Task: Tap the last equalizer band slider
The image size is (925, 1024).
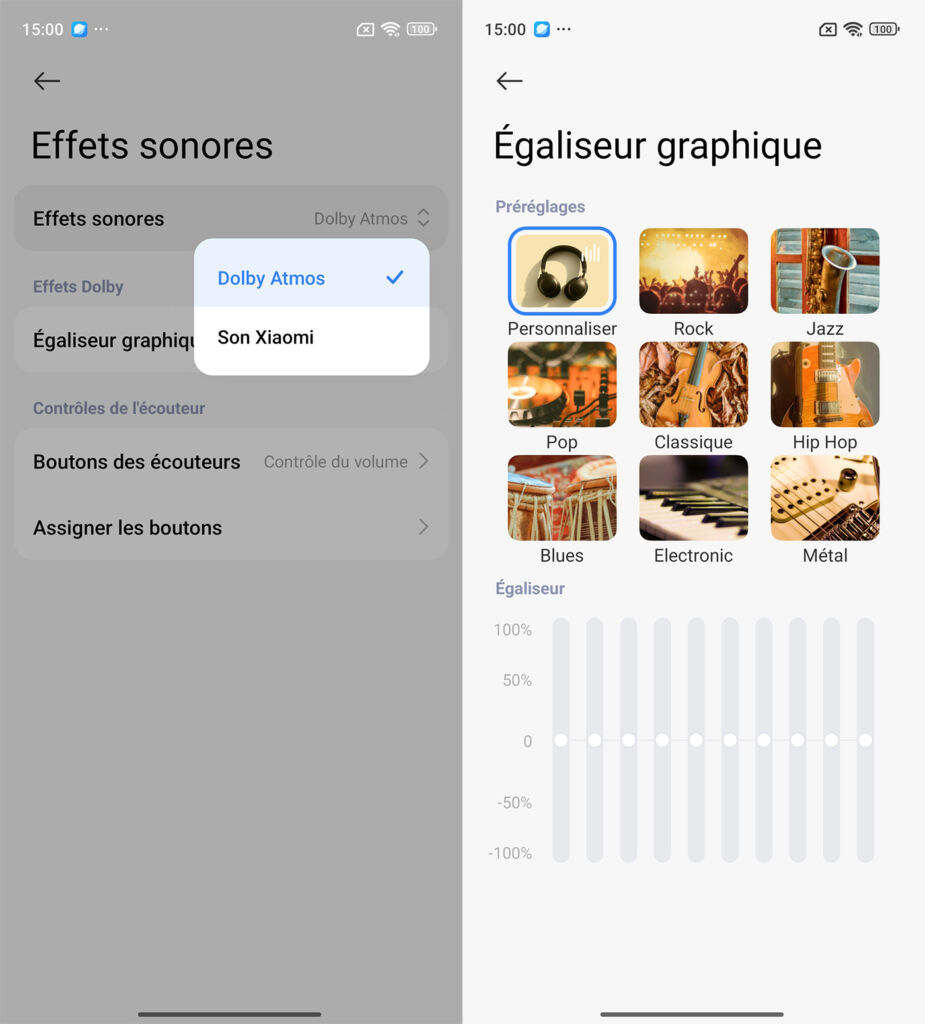Action: 865,740
